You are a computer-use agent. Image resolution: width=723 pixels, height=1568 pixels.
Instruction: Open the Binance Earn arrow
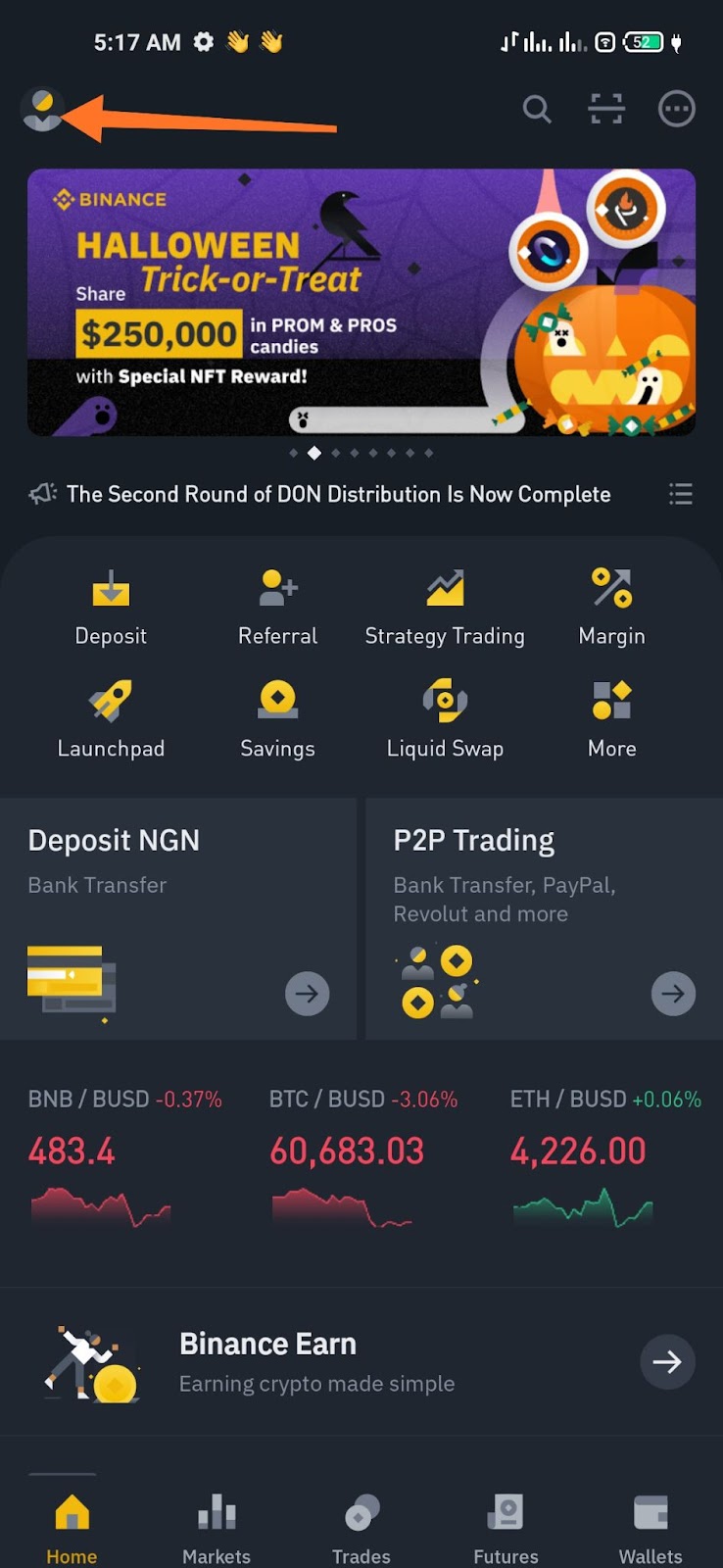pos(667,1361)
